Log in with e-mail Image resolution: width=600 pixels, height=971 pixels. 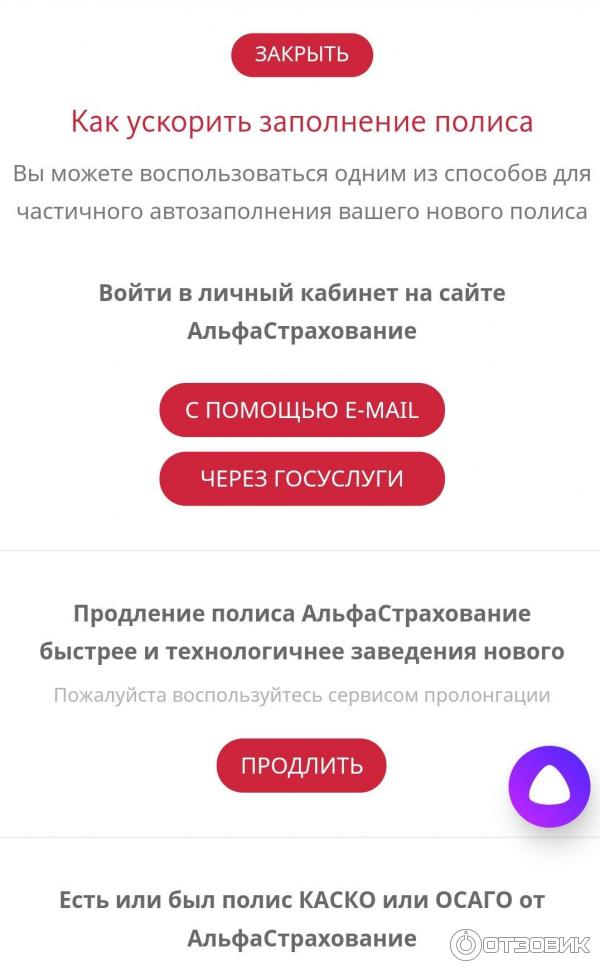pyautogui.click(x=301, y=410)
